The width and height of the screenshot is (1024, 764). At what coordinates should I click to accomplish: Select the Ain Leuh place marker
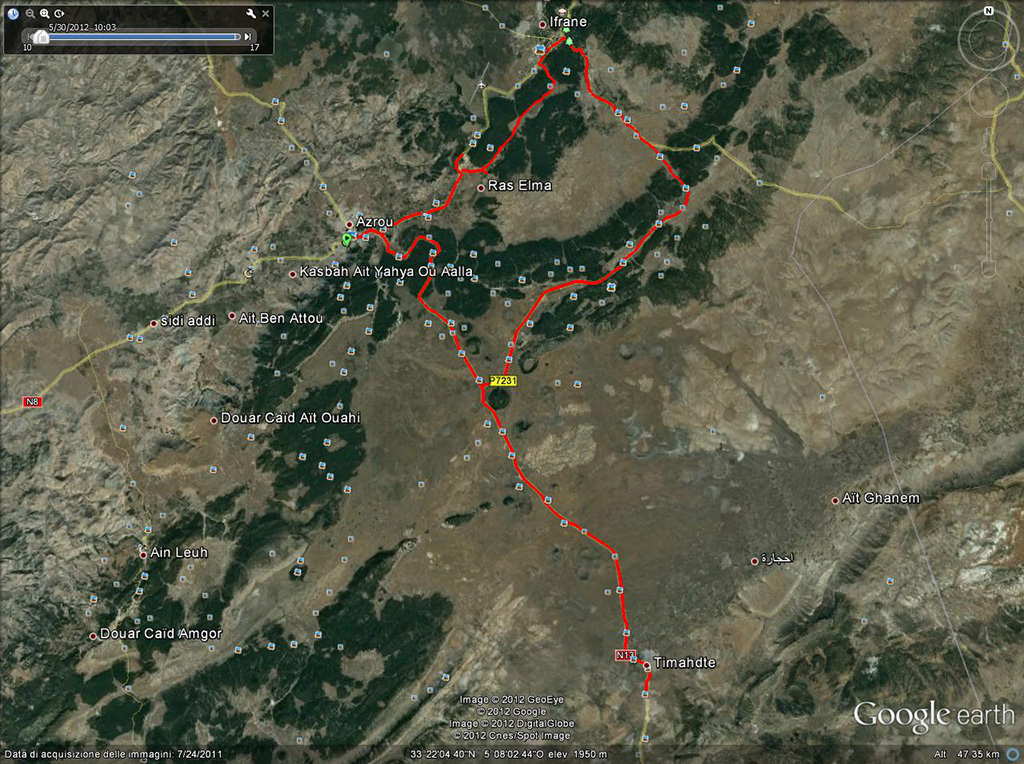point(144,555)
